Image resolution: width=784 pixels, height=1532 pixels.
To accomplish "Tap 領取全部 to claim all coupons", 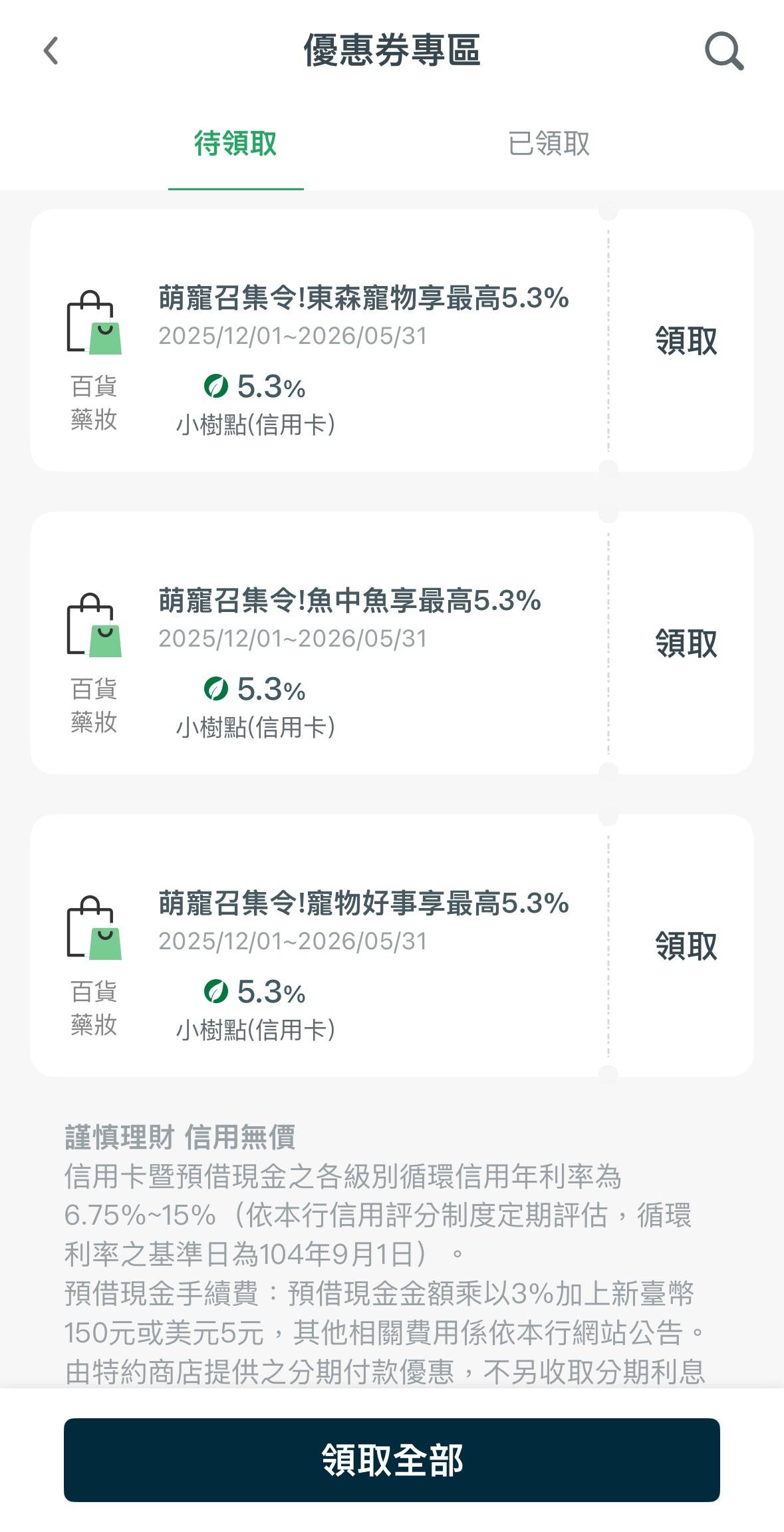I will pos(392,1459).
